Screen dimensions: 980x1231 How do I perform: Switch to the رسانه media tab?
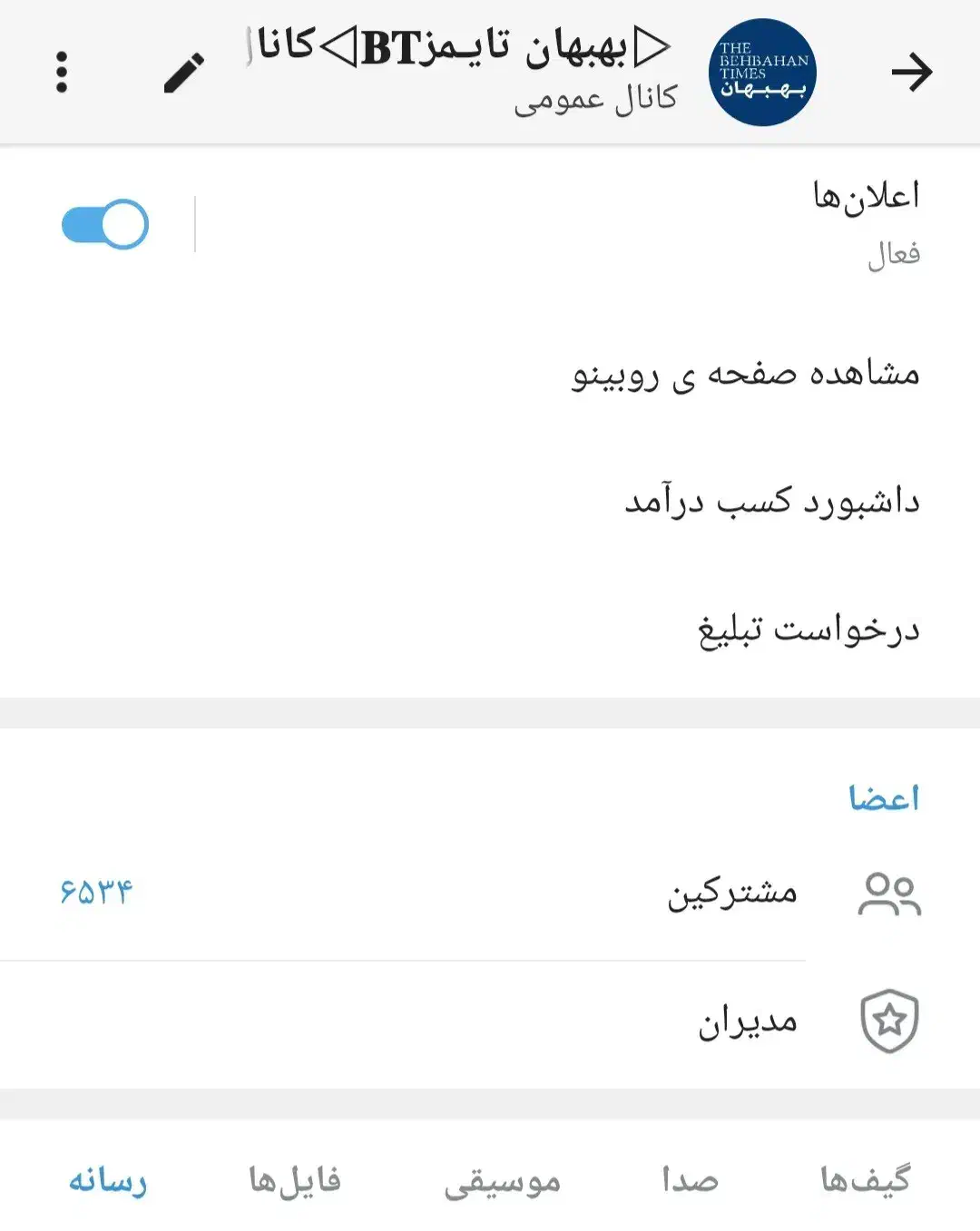[109, 1179]
